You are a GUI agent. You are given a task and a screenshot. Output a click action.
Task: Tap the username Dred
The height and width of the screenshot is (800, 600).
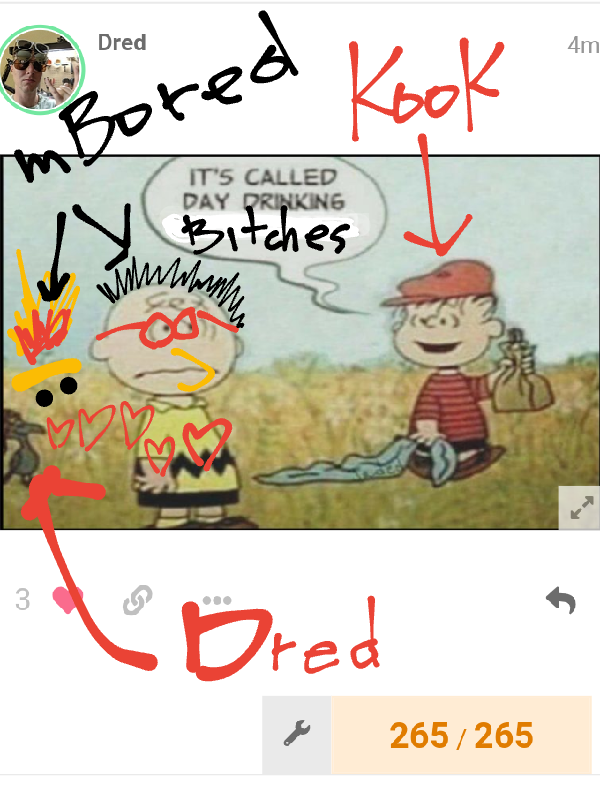point(122,43)
